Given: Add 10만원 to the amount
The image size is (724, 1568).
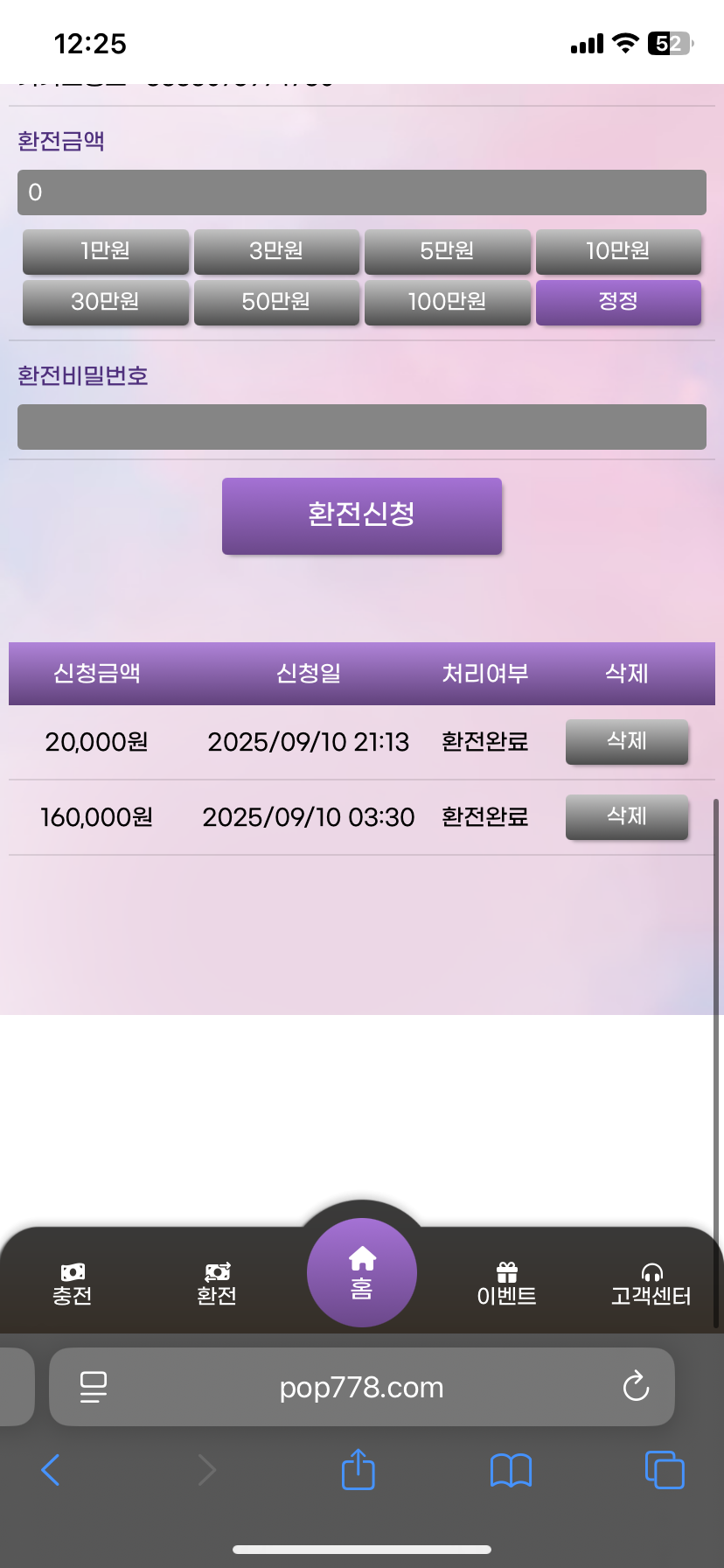Looking at the screenshot, I should tap(618, 252).
